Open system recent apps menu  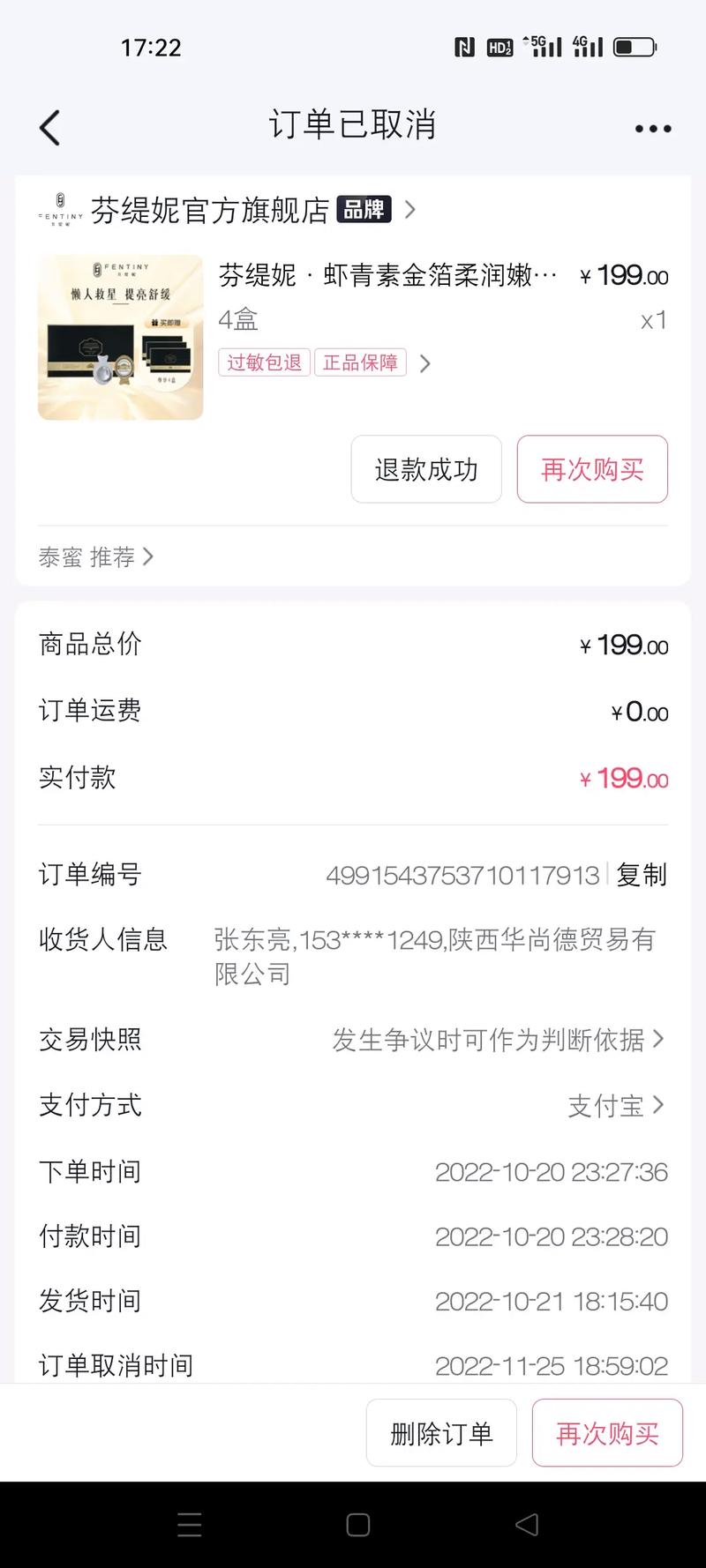(190, 1525)
